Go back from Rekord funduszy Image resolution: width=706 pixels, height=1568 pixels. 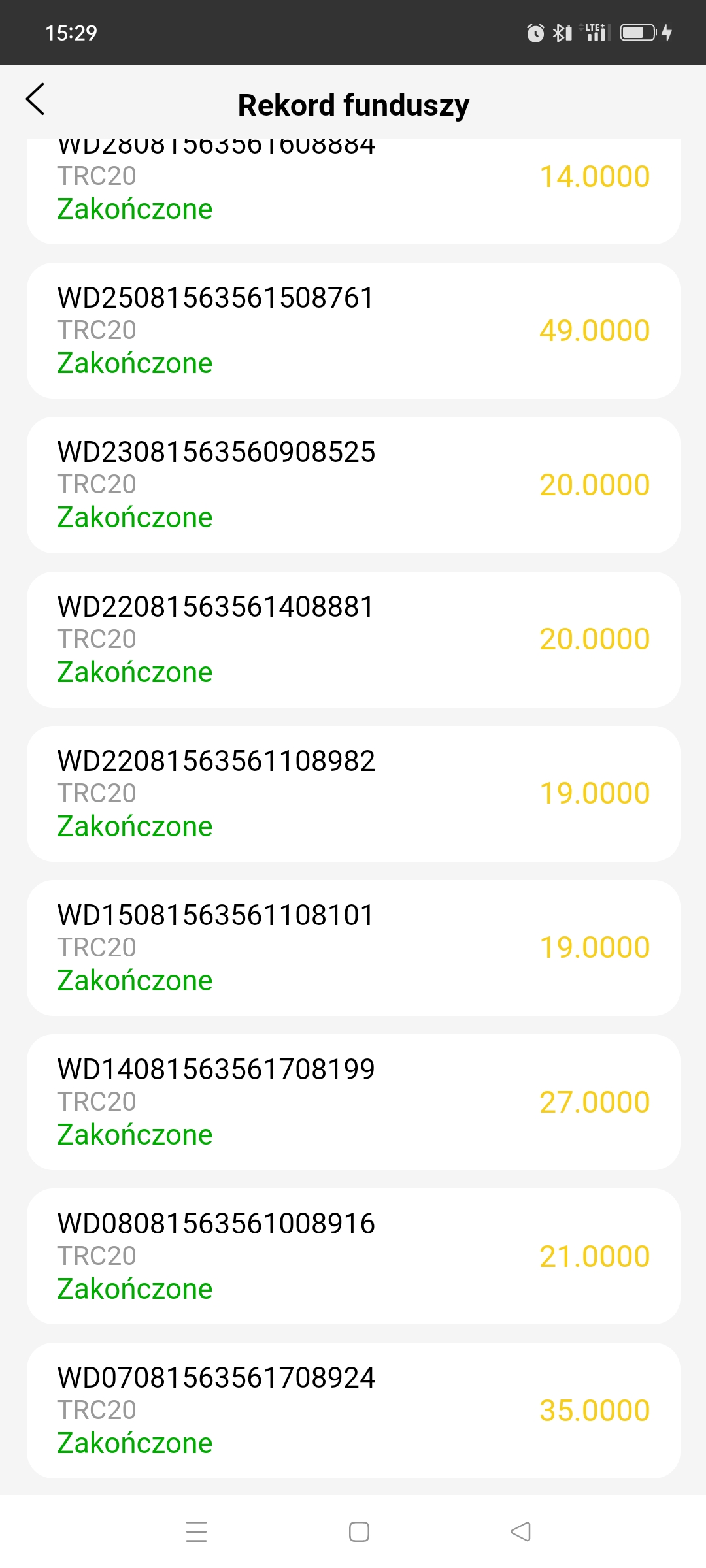click(x=35, y=99)
